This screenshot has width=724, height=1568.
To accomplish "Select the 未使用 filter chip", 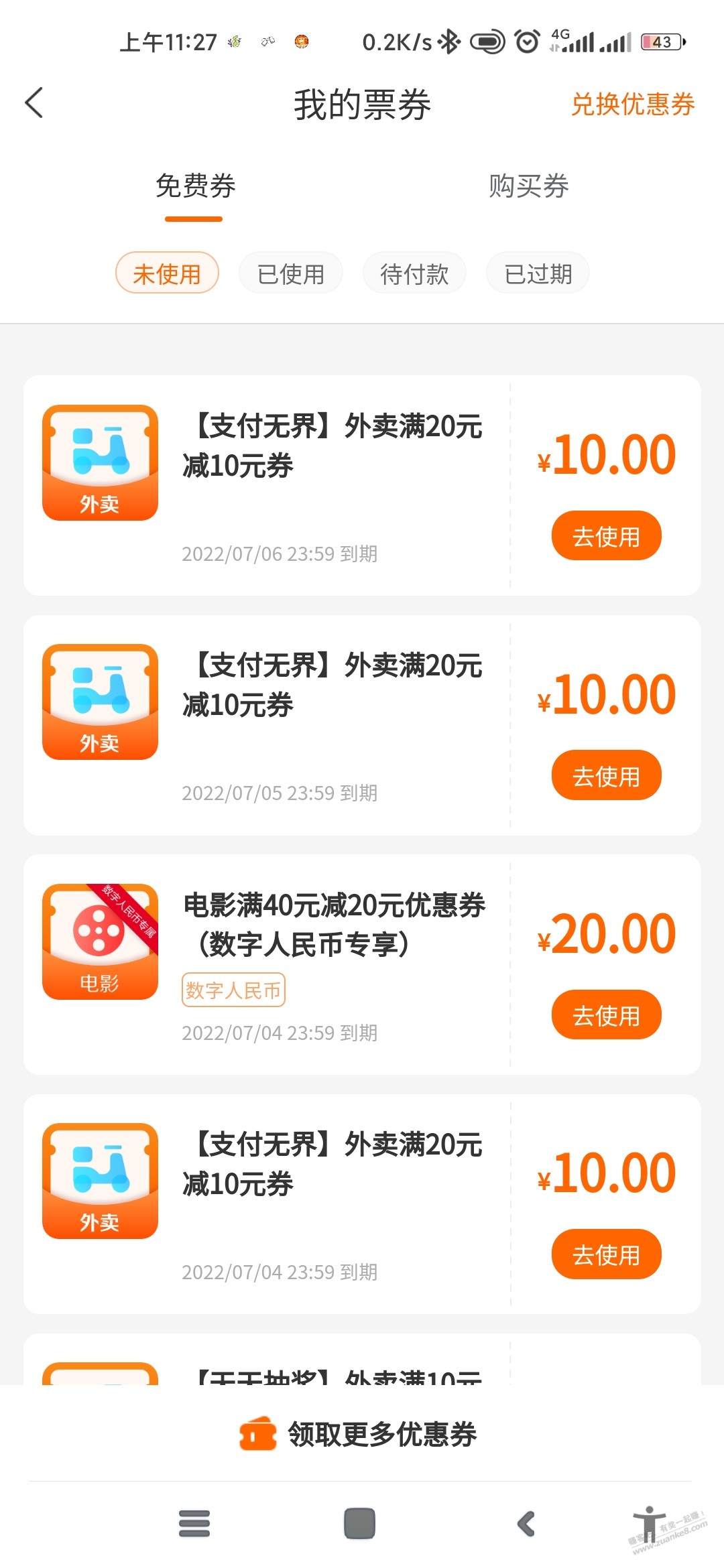I will tap(167, 273).
